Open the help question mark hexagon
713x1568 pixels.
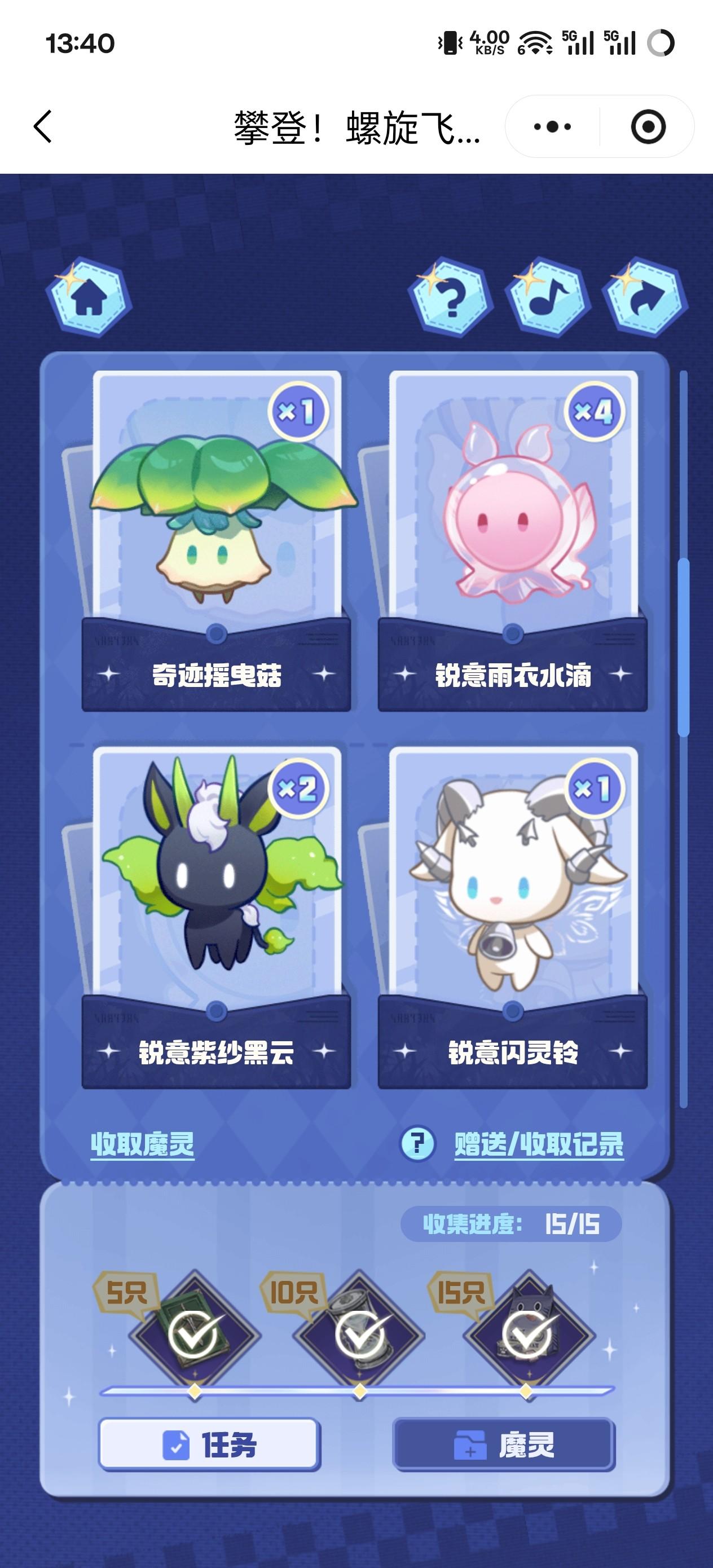coord(451,298)
